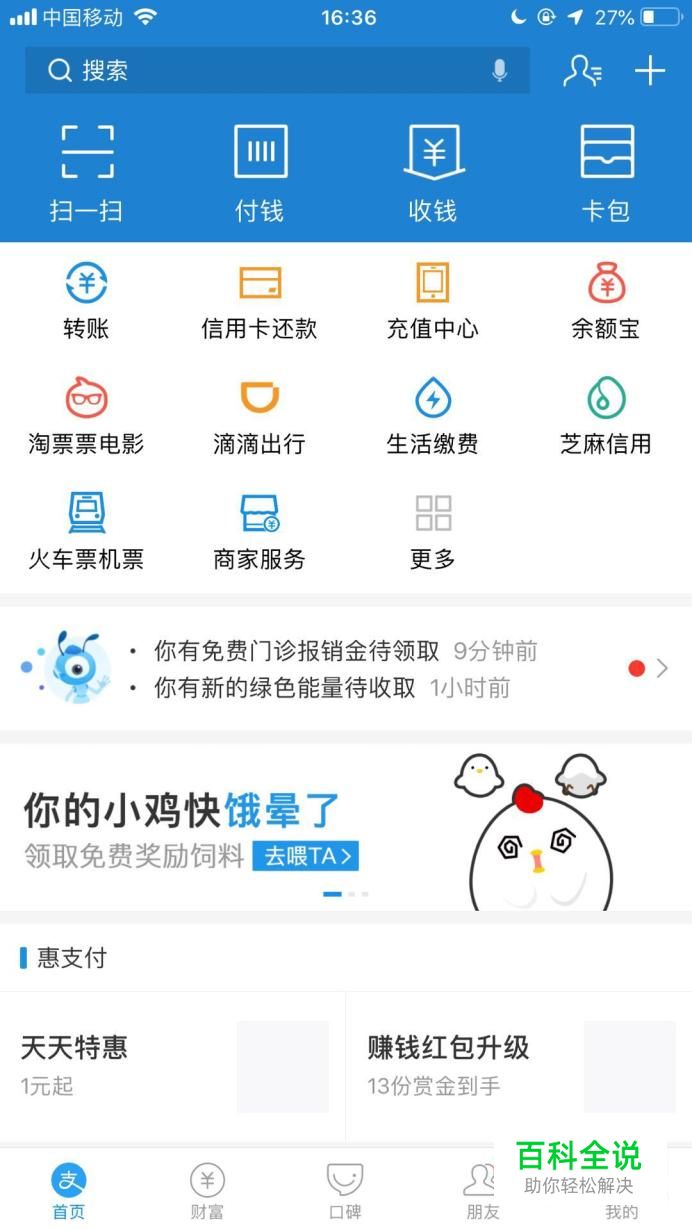Open 火车票机票 ticket booking
Screen dimensions: 692x1230
pyautogui.click(x=87, y=531)
